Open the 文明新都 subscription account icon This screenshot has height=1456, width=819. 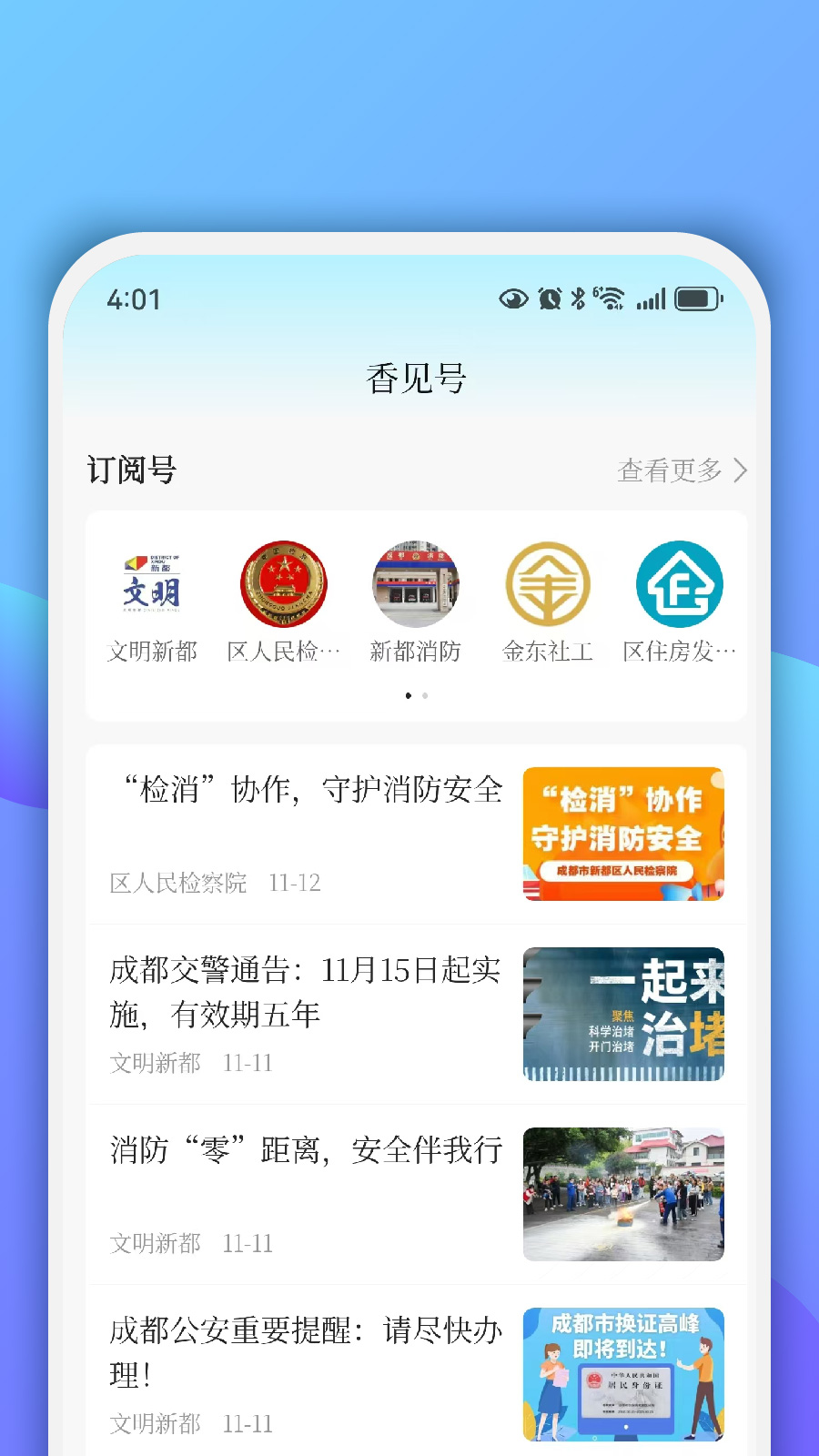coord(150,583)
